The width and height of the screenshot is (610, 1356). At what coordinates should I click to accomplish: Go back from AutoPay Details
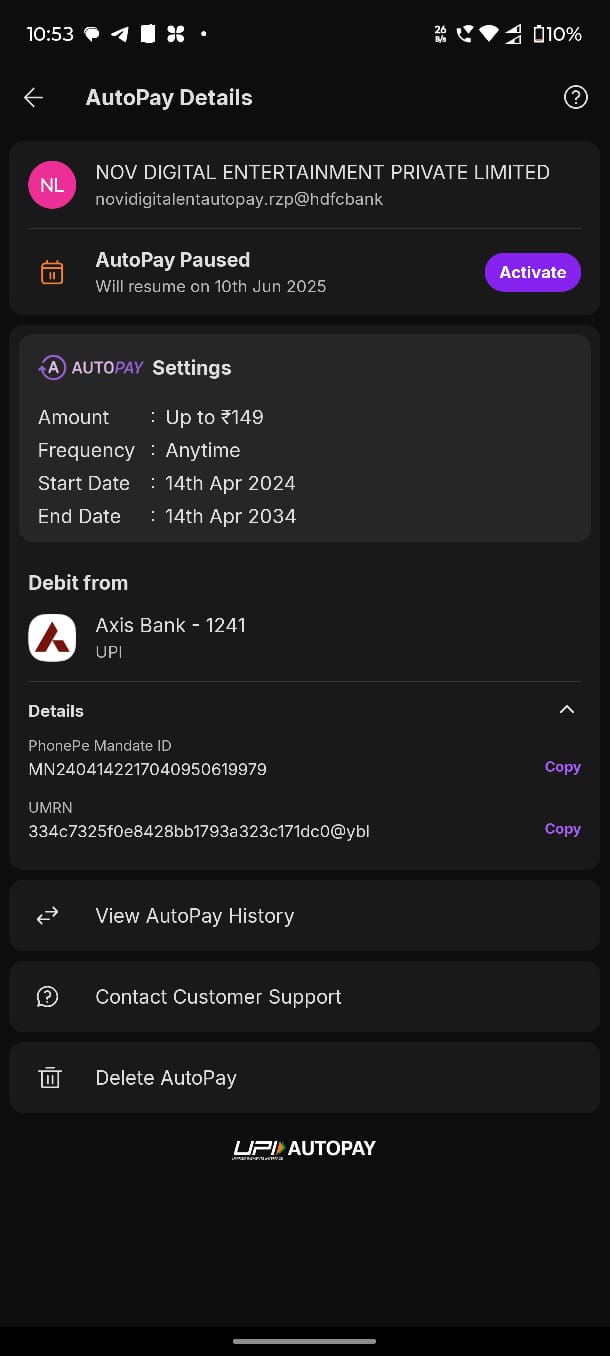(x=33, y=97)
